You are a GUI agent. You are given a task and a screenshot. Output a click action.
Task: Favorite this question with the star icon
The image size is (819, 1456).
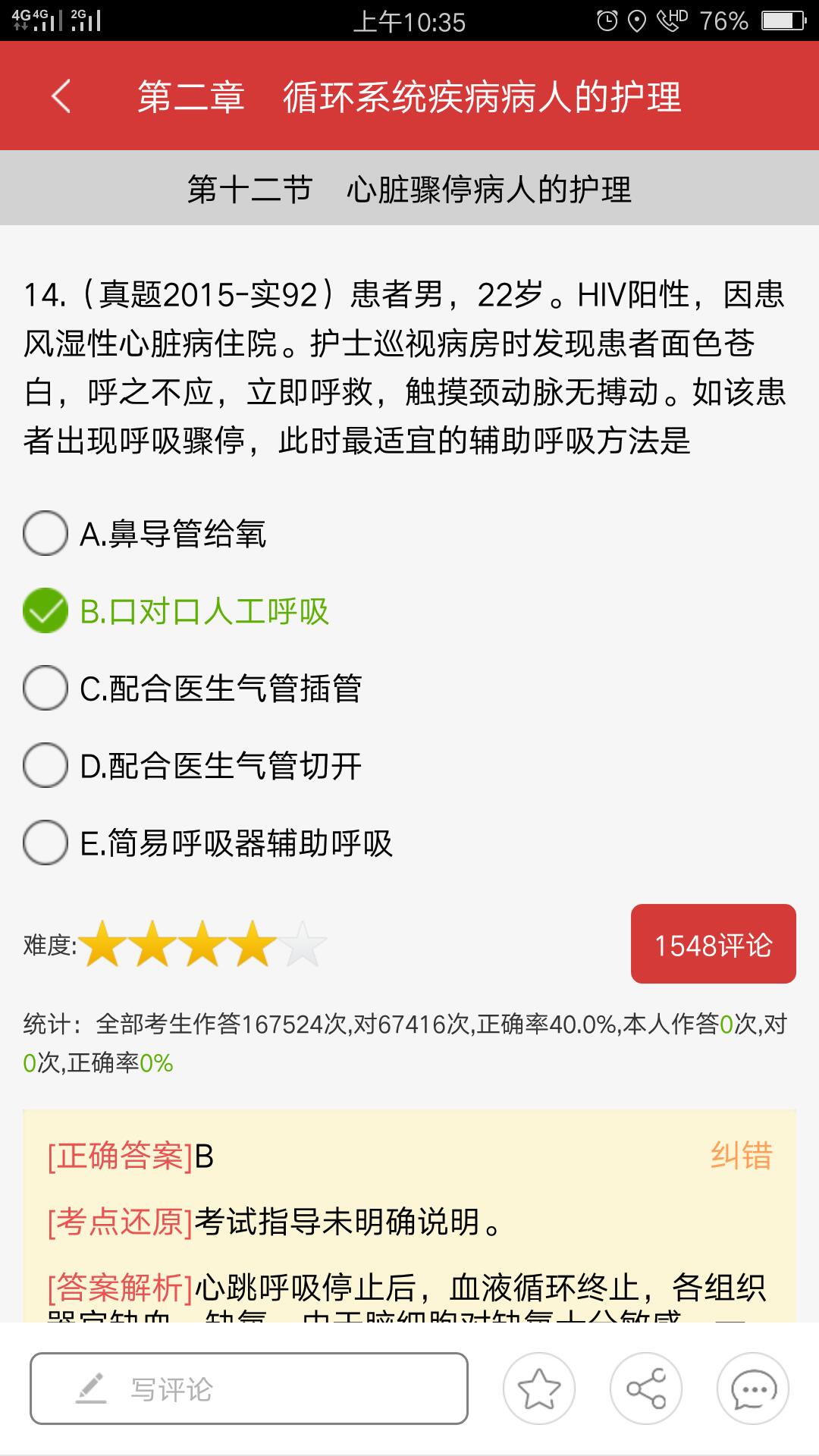[x=539, y=1389]
